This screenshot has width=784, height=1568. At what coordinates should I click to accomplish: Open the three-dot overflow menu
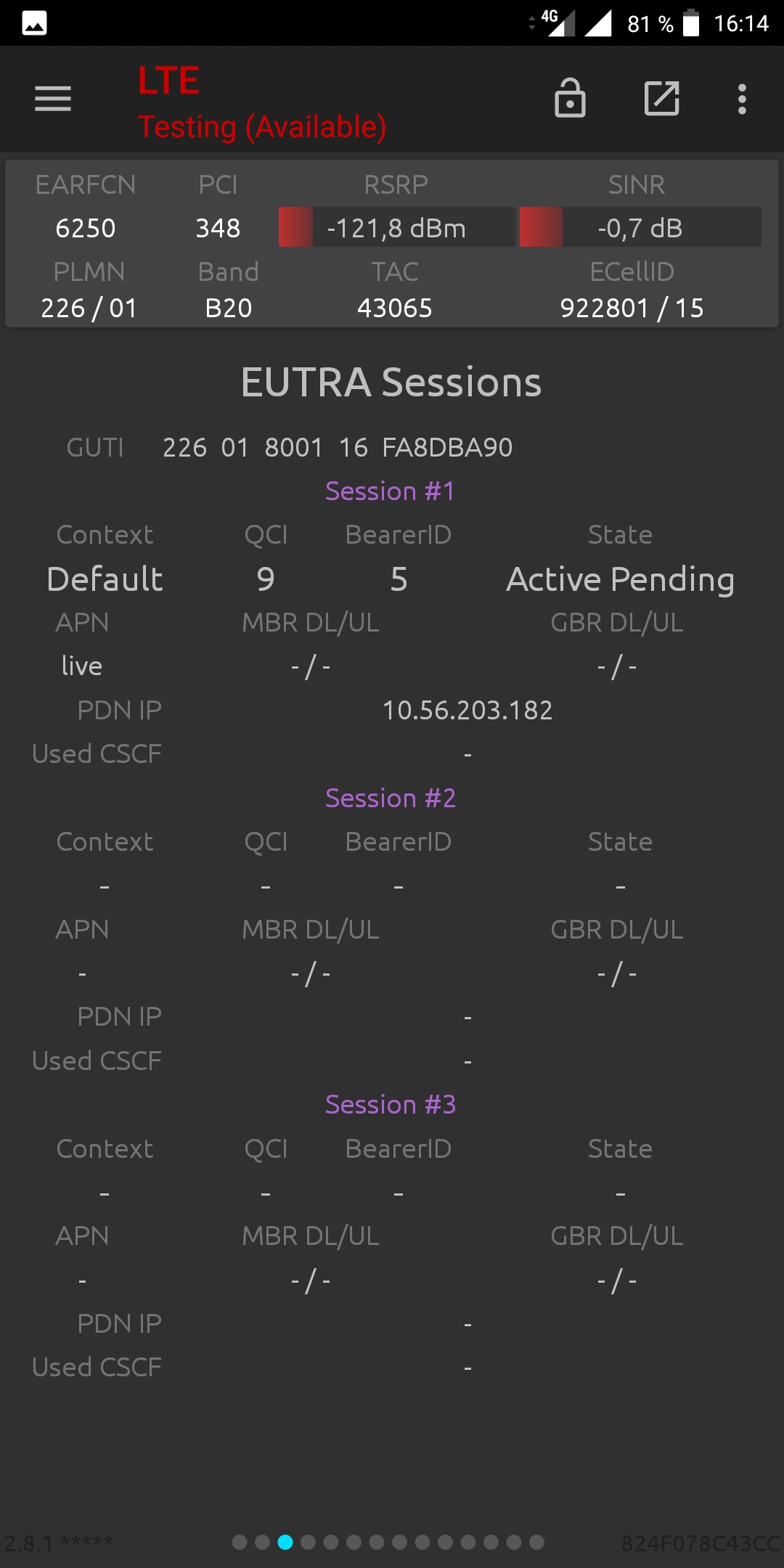742,99
